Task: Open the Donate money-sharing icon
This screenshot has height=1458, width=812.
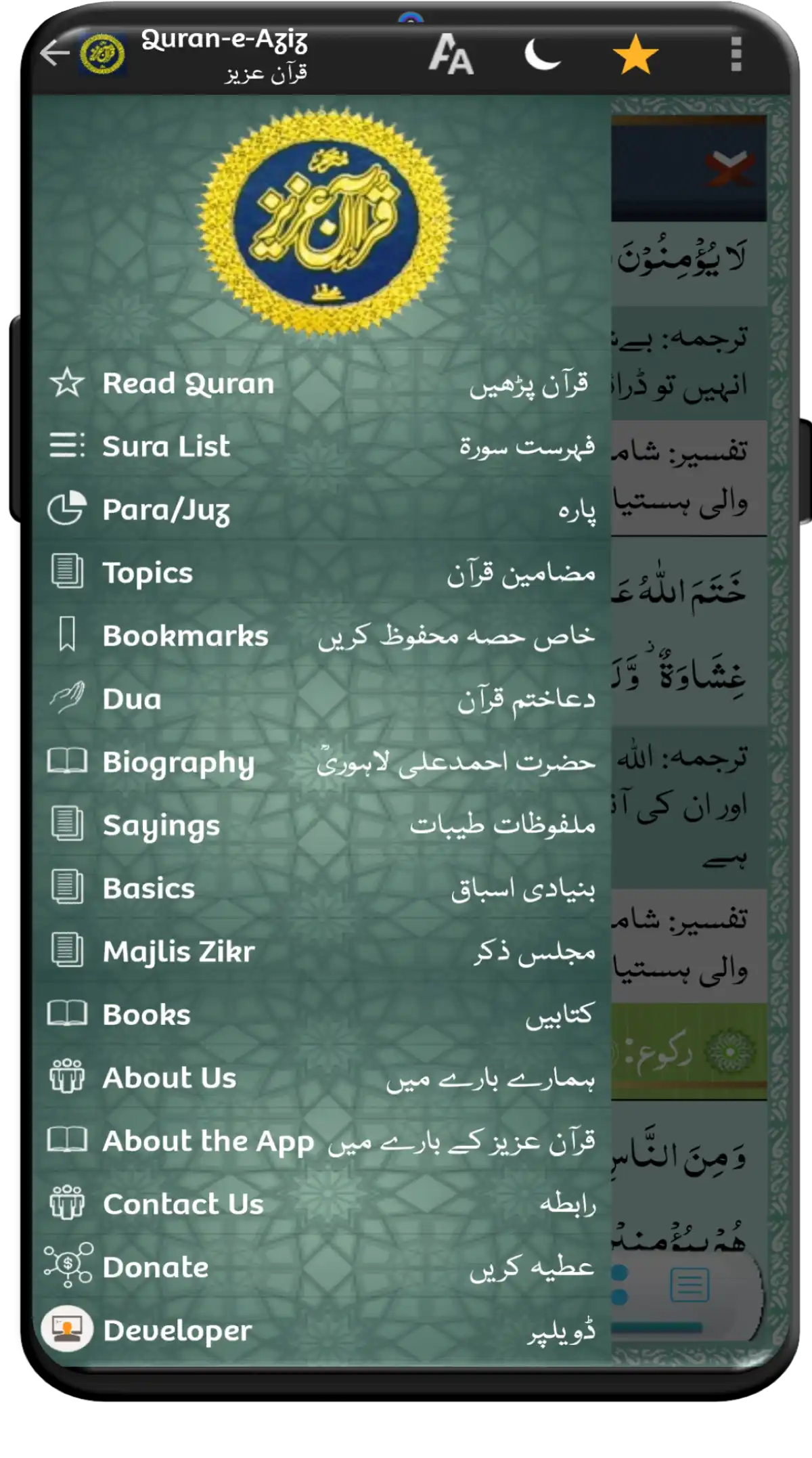Action: pos(67,1267)
